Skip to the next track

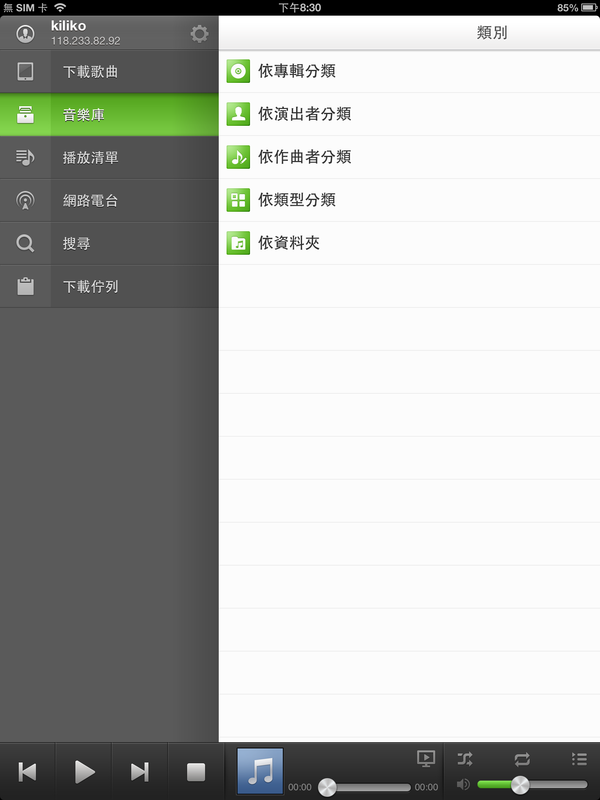coord(140,771)
